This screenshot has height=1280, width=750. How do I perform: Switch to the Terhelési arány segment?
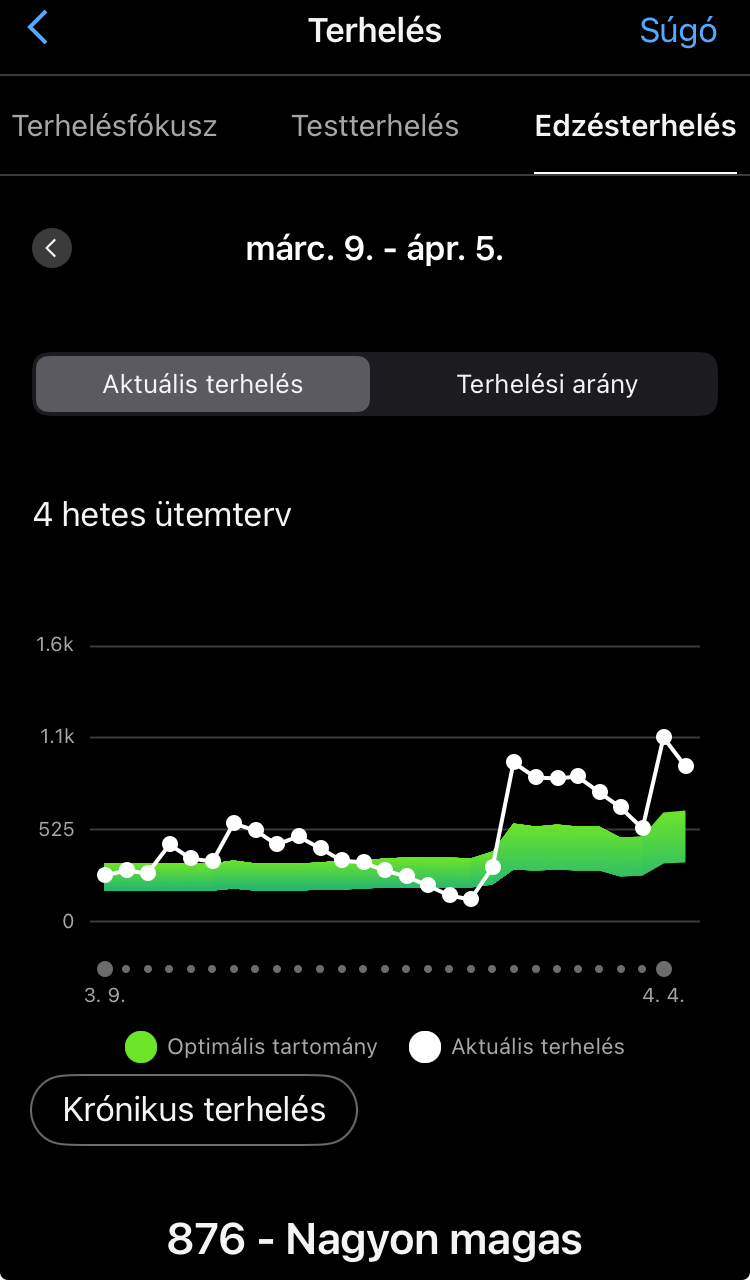[x=547, y=384]
